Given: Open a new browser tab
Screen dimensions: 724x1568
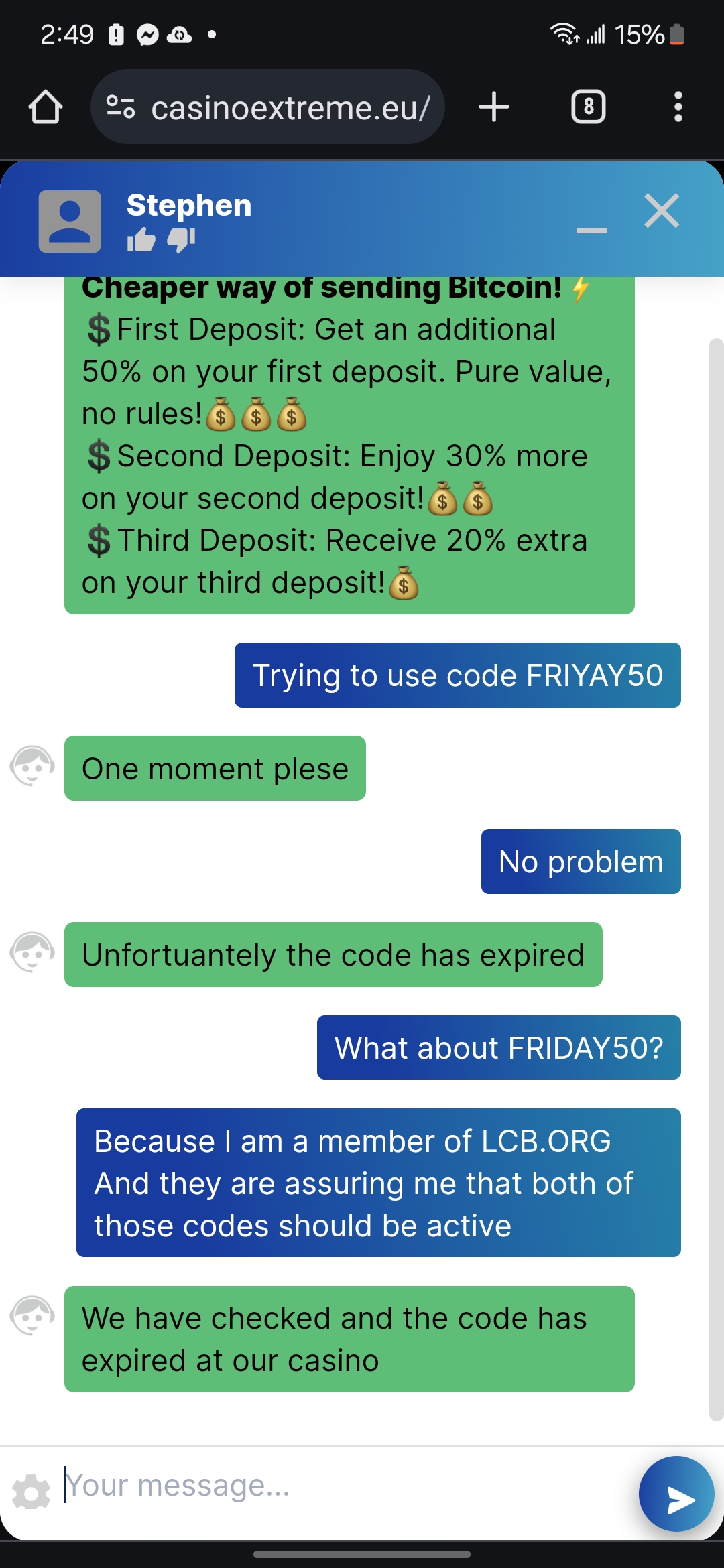Looking at the screenshot, I should pyautogui.click(x=494, y=107).
